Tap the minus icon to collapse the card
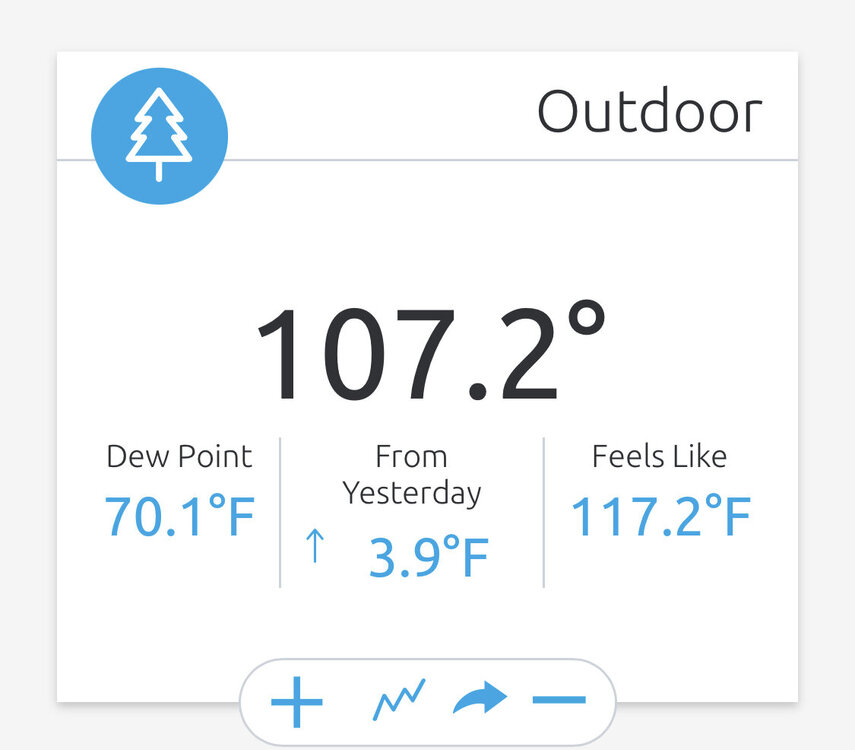Image resolution: width=855 pixels, height=750 pixels. tap(558, 701)
